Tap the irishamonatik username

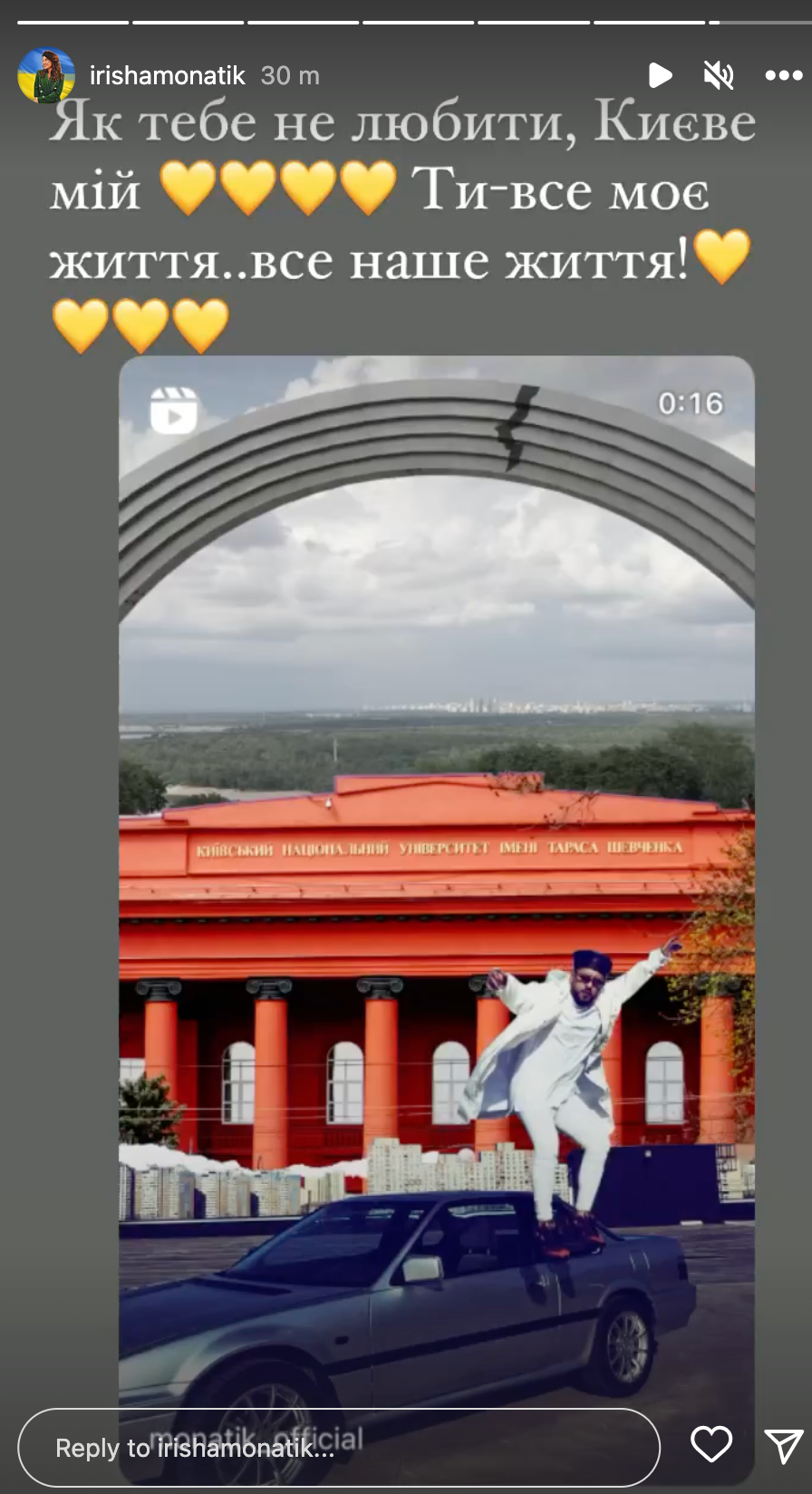pos(167,76)
